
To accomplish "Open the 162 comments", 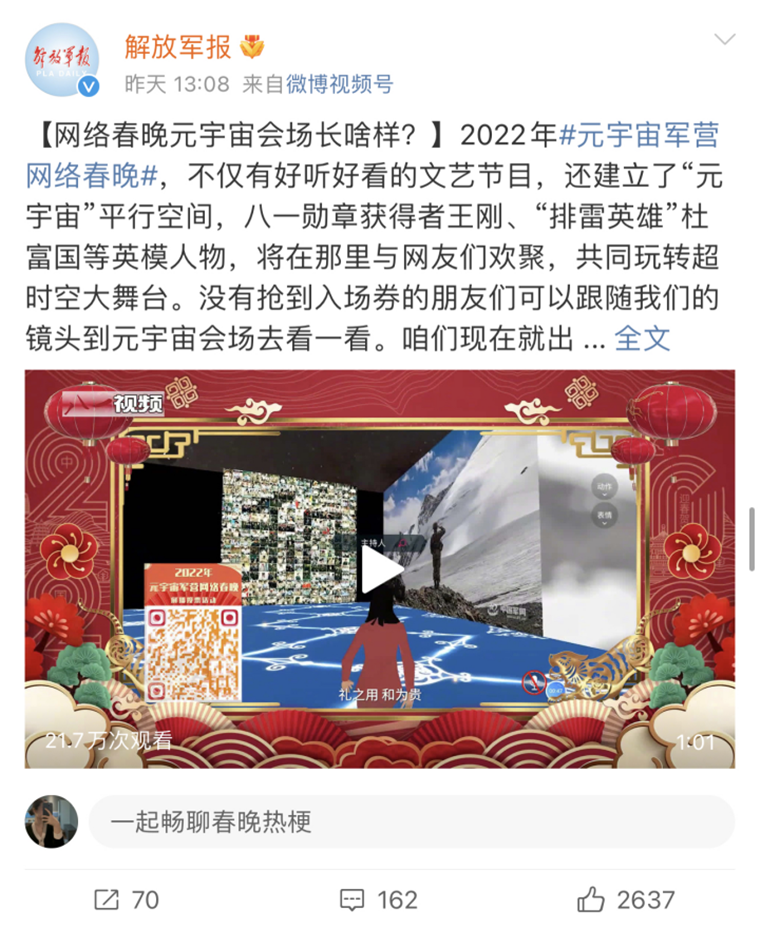I will [379, 899].
